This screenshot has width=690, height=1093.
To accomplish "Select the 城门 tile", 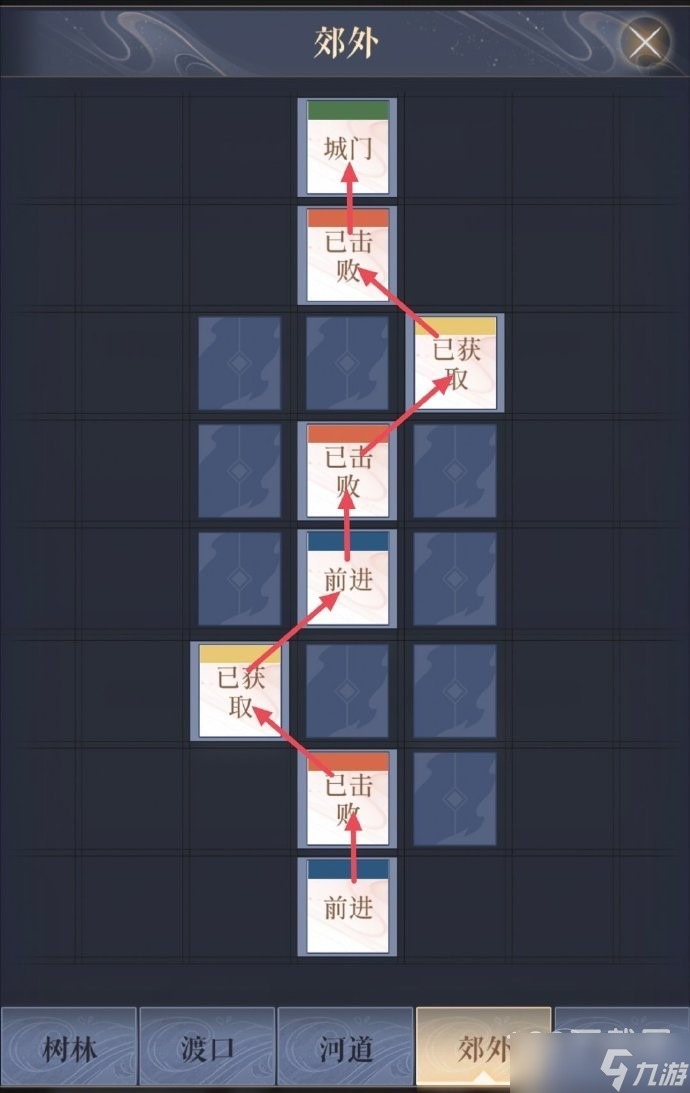I will [x=348, y=147].
